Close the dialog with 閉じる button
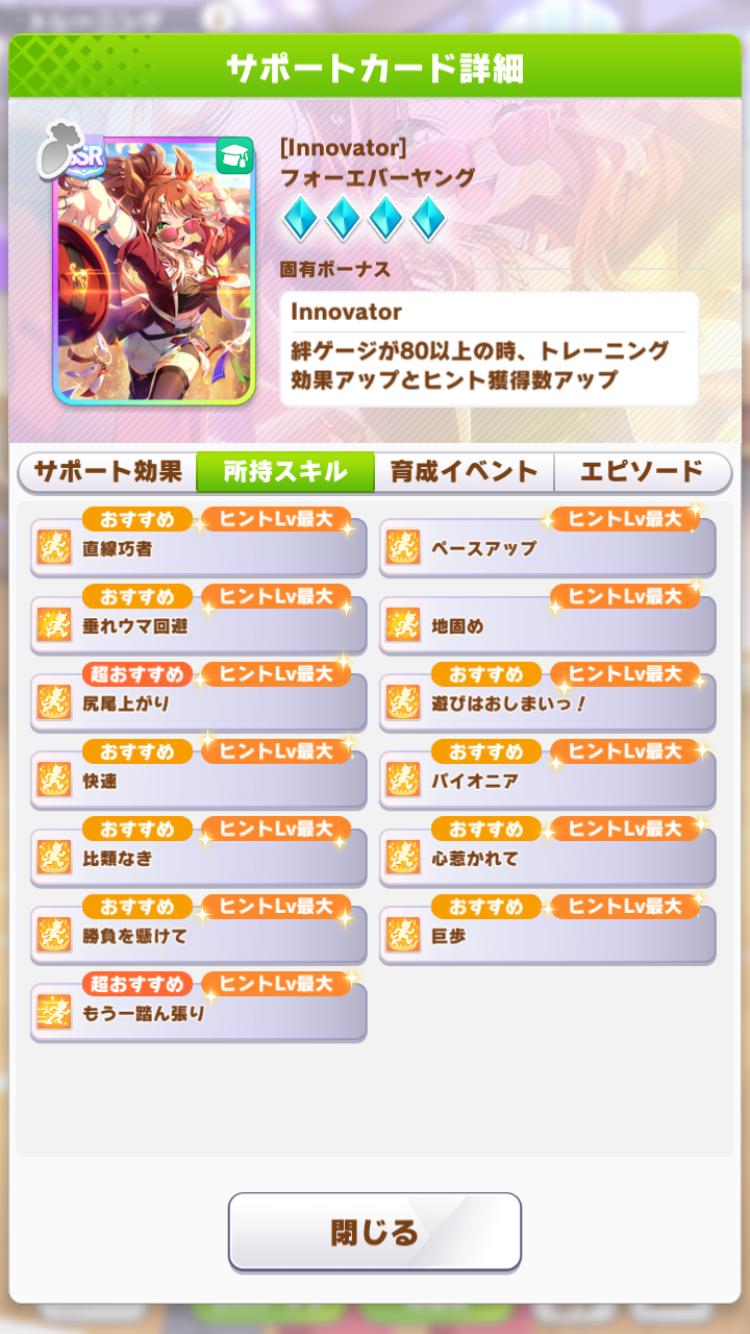 [374, 1231]
